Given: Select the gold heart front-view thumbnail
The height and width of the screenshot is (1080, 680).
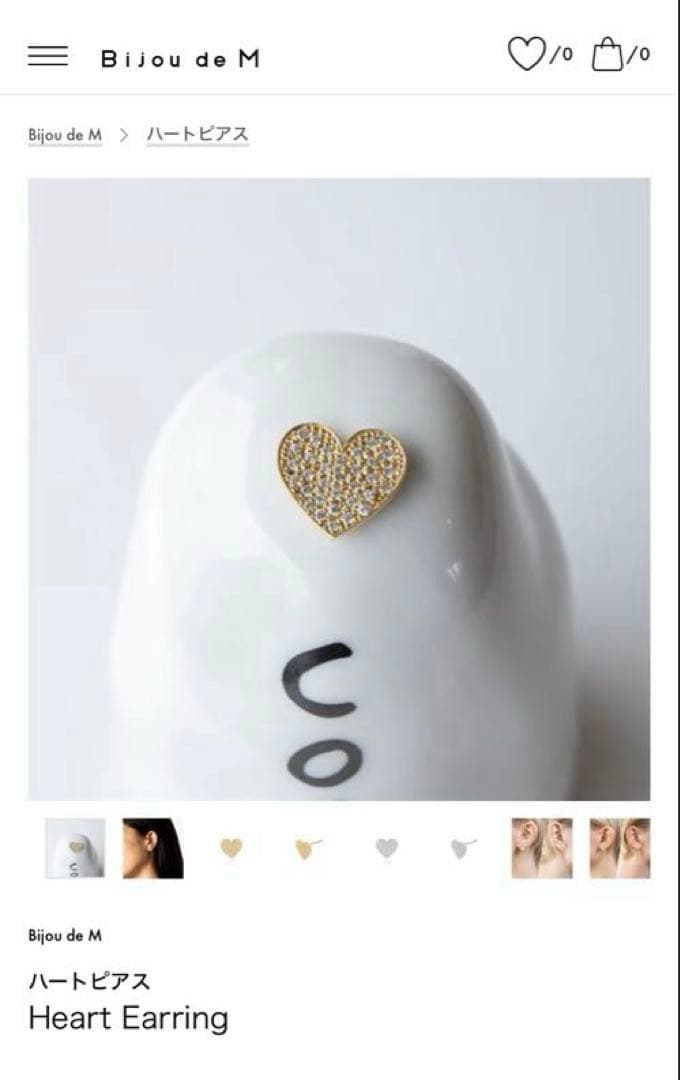Looking at the screenshot, I should coord(231,848).
